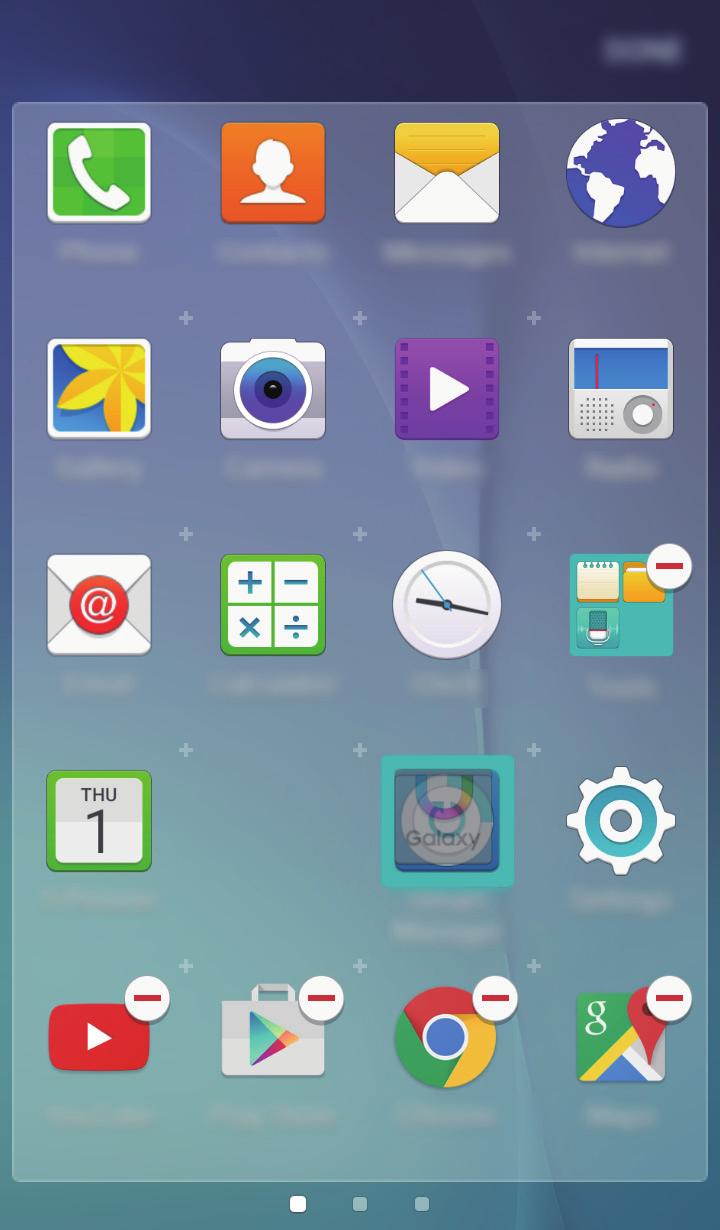Launch the Internet browser globe
The height and width of the screenshot is (1230, 720).
pos(621,173)
